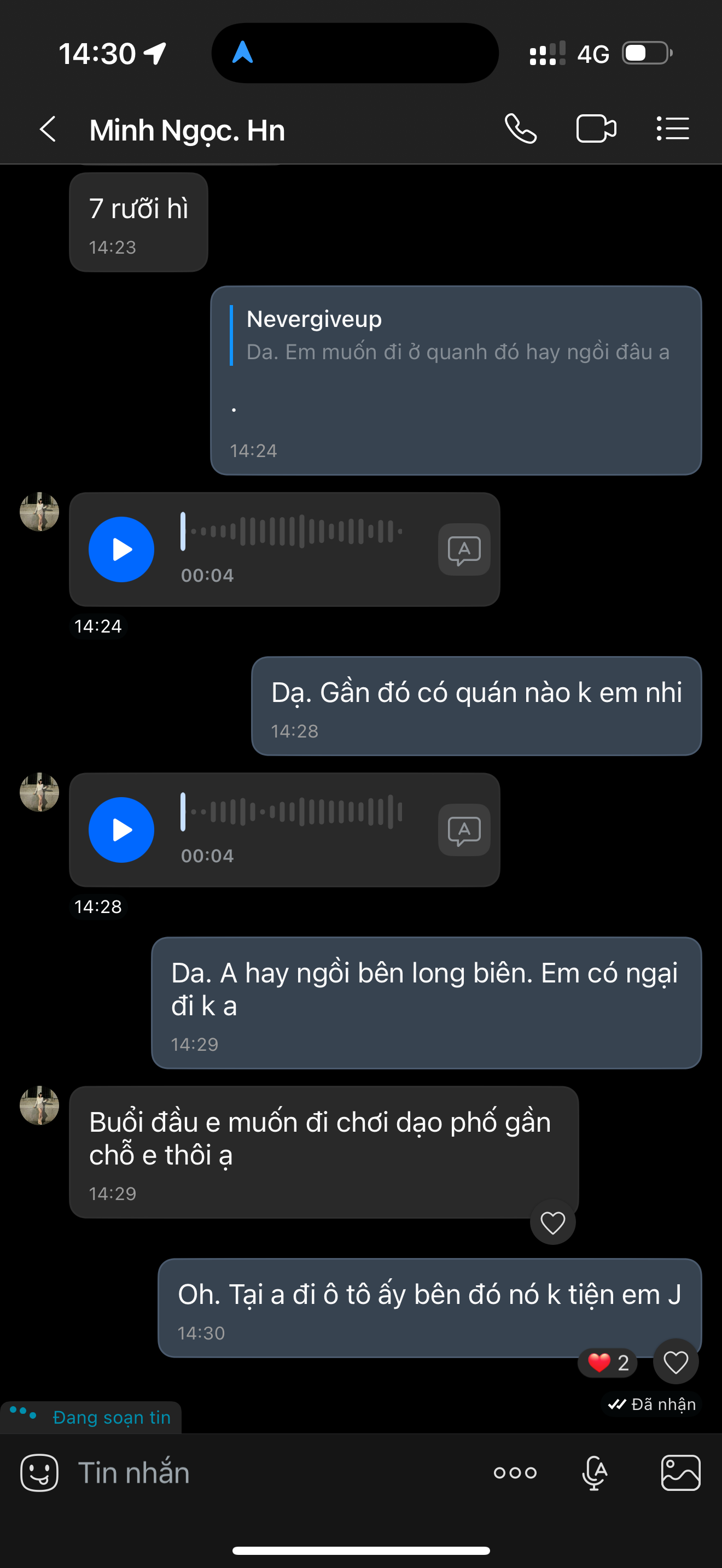Start a video call with Minh Ngọc
This screenshot has width=722, height=1568.
[596, 129]
